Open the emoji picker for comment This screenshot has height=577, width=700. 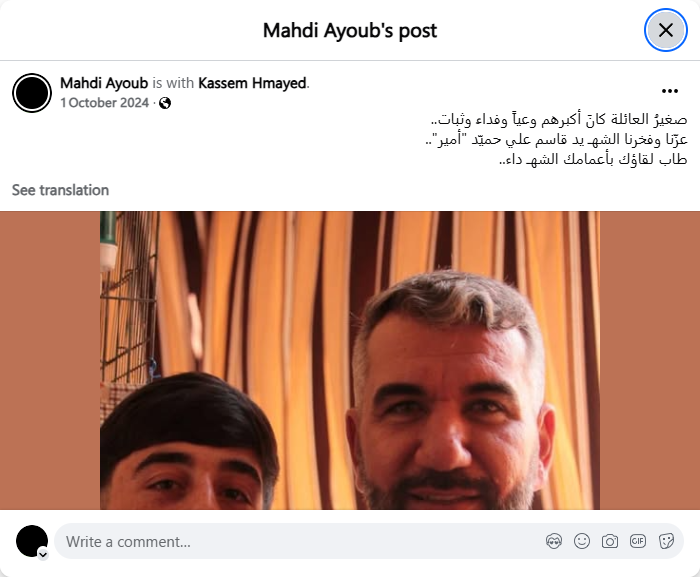[x=582, y=541]
